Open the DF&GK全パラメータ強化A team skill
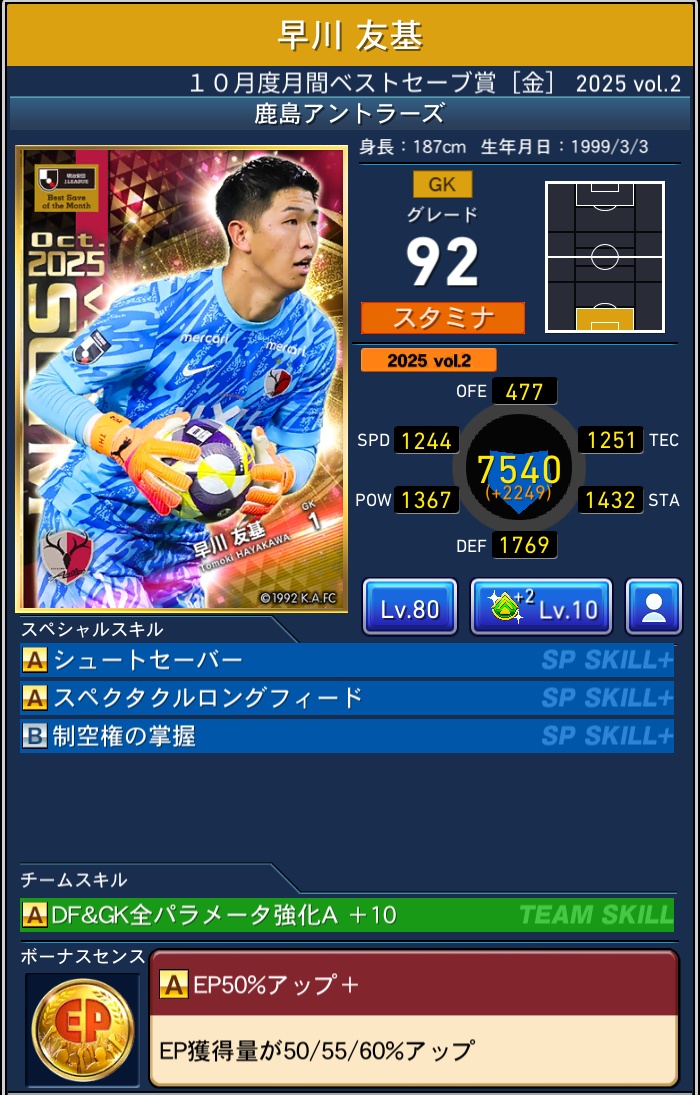The height and width of the screenshot is (1095, 700). click(x=346, y=914)
